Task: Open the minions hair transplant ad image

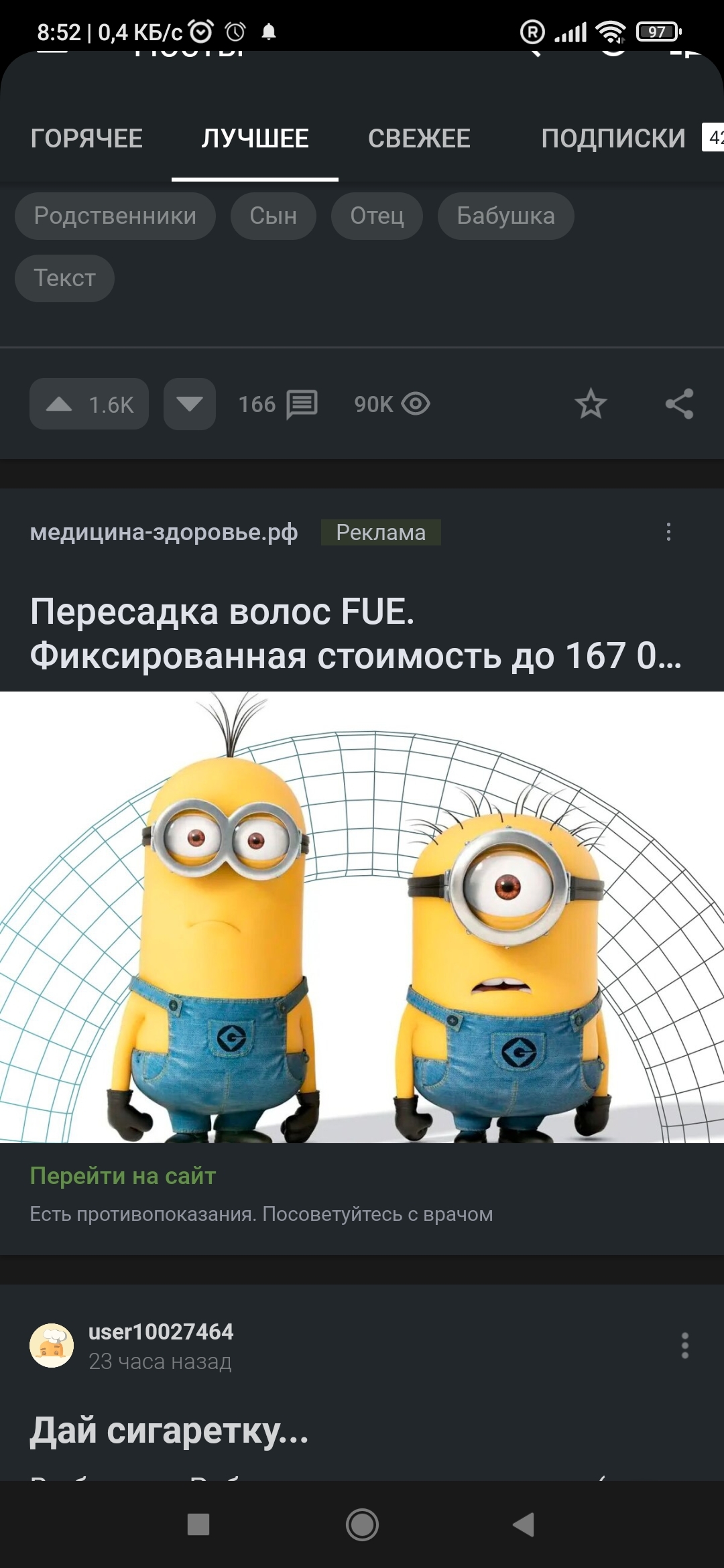Action: 362,917
